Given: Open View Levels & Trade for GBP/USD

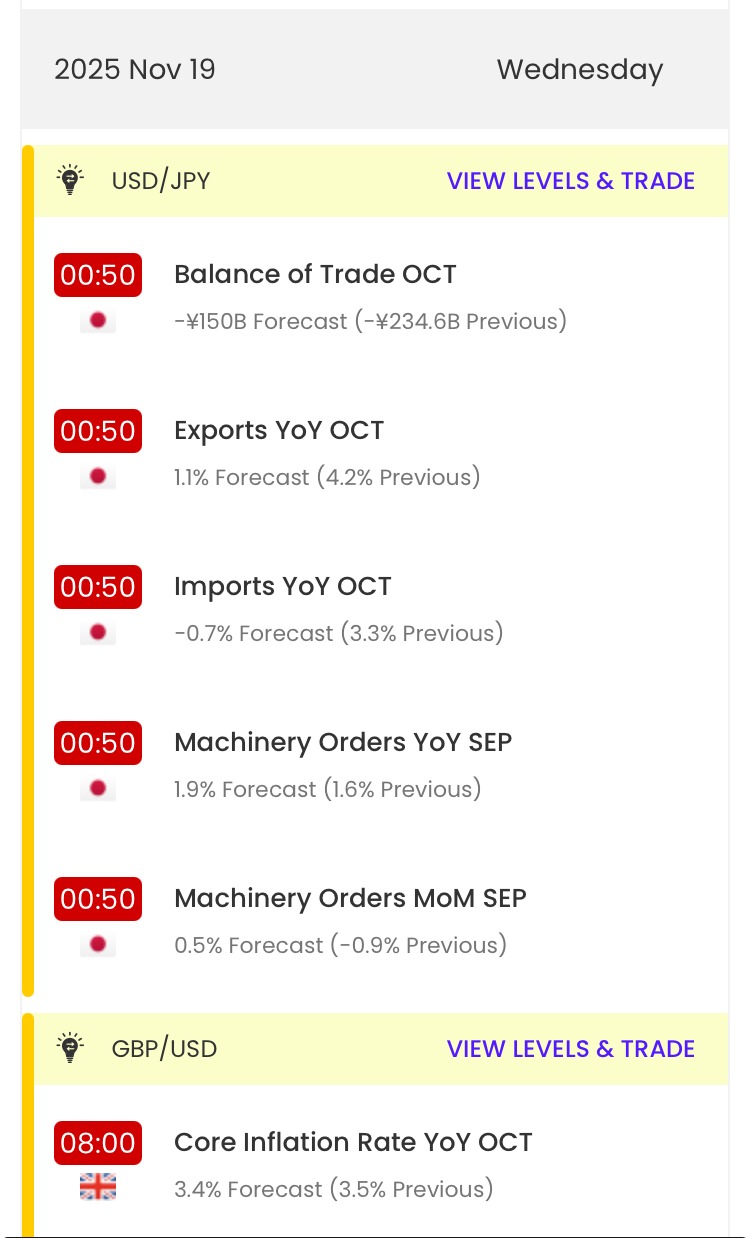Looking at the screenshot, I should point(570,1049).
